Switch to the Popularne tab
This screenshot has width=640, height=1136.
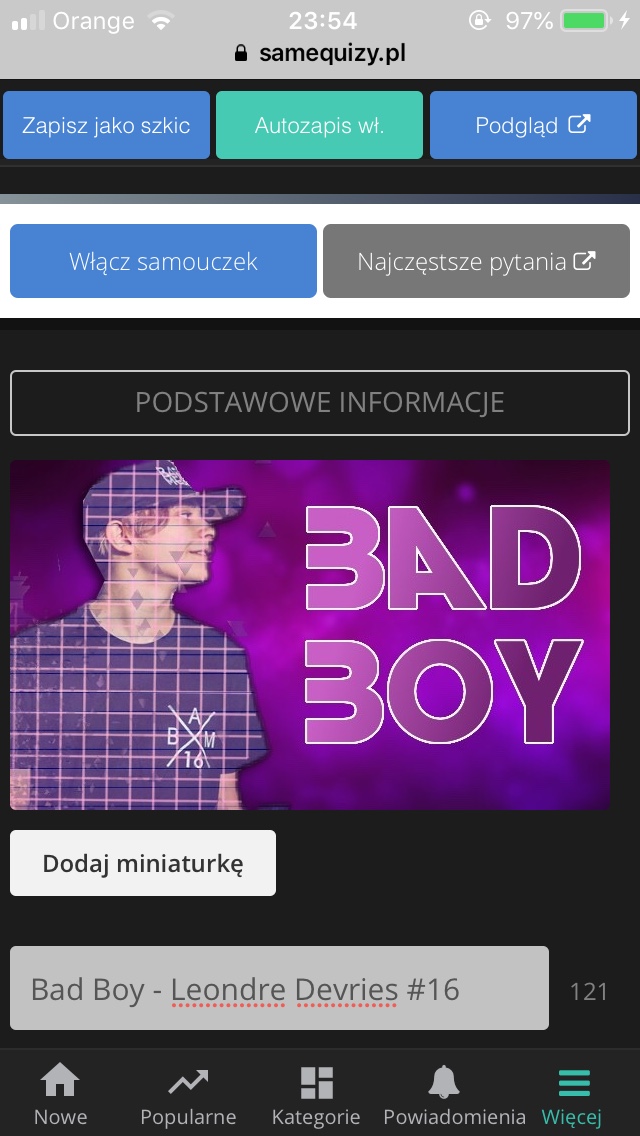click(x=188, y=1095)
